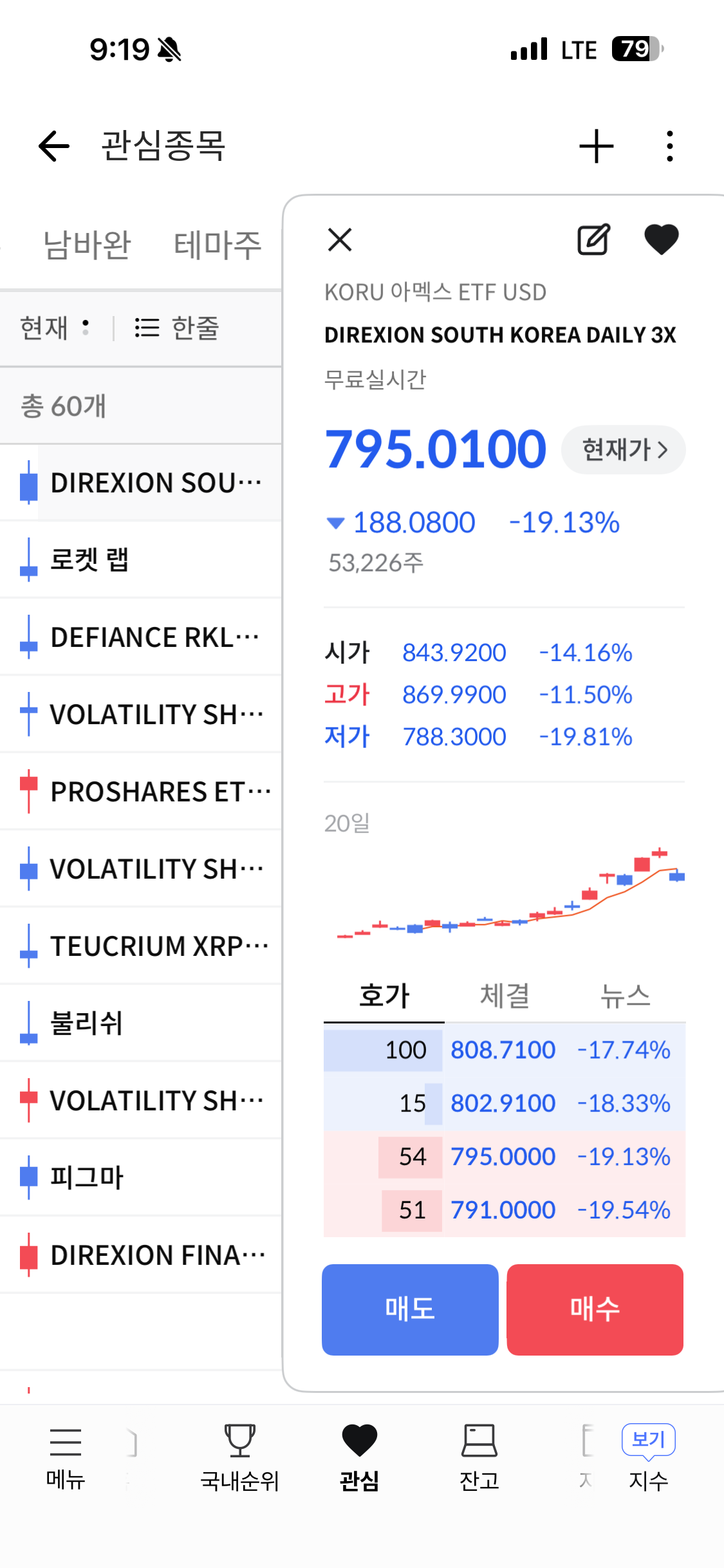Close the KORU stock detail panel
The height and width of the screenshot is (1568, 724).
[x=340, y=240]
